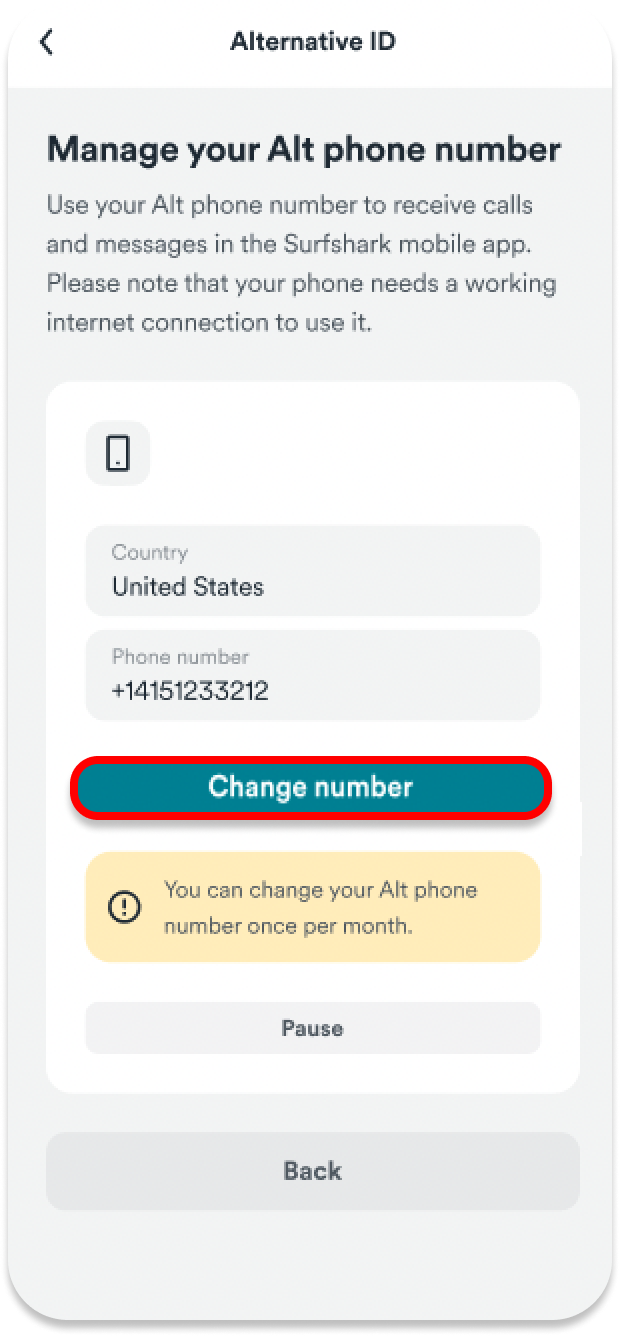Pause the Alt phone number
Image resolution: width=620 pixels, height=1336 pixels.
click(x=312, y=1028)
